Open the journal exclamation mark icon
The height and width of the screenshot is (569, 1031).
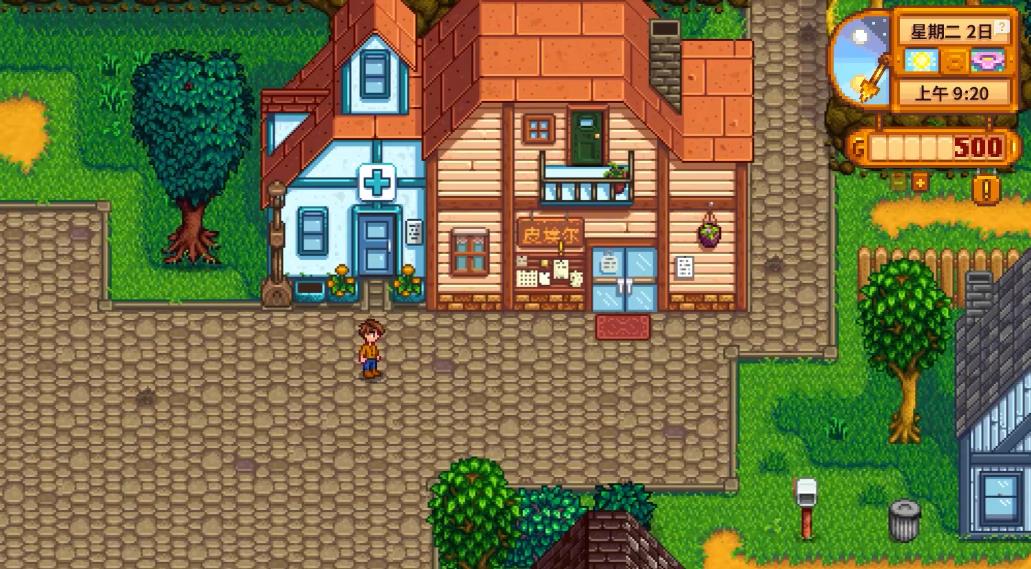[986, 189]
